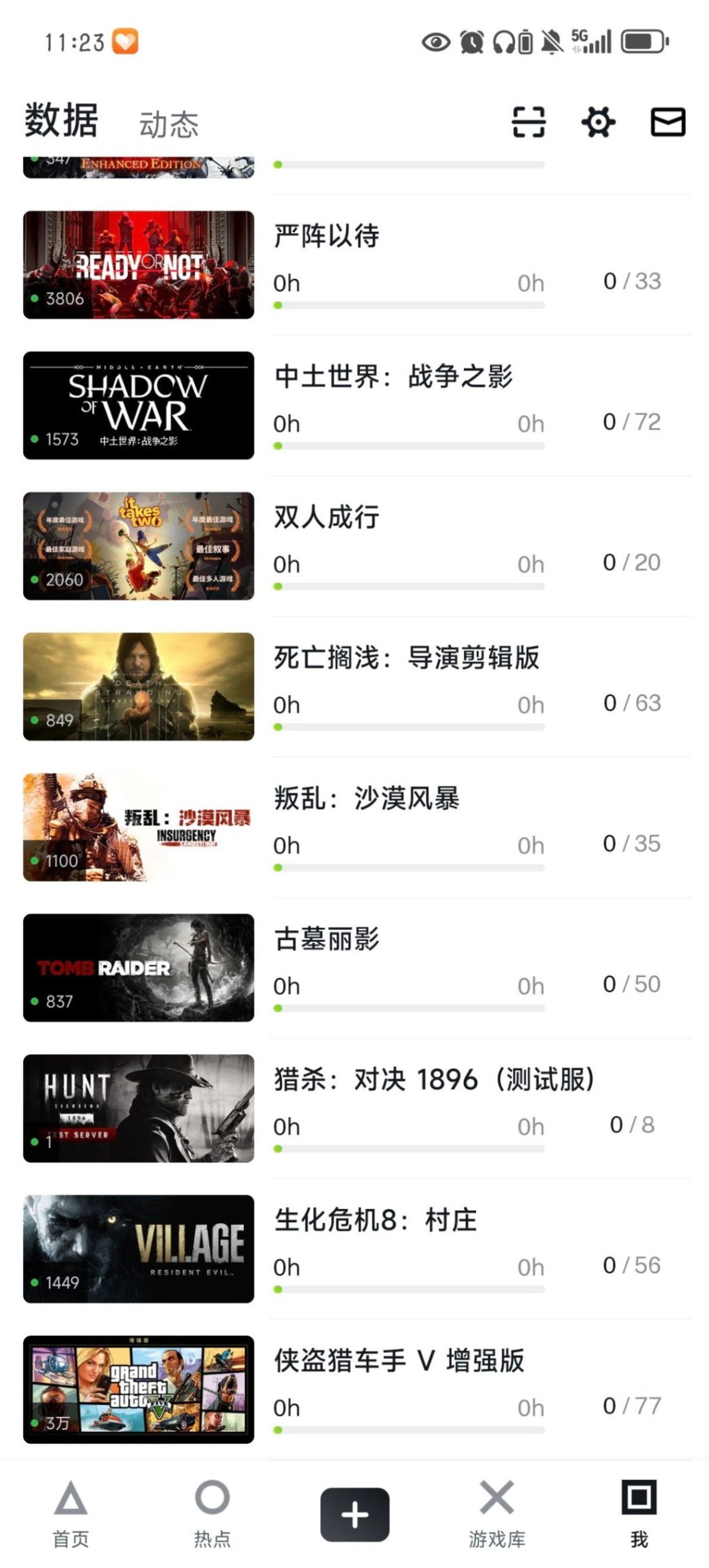Viewport: 709px width, 1568px height.
Task: Open the mail inbox icon
Action: [667, 122]
